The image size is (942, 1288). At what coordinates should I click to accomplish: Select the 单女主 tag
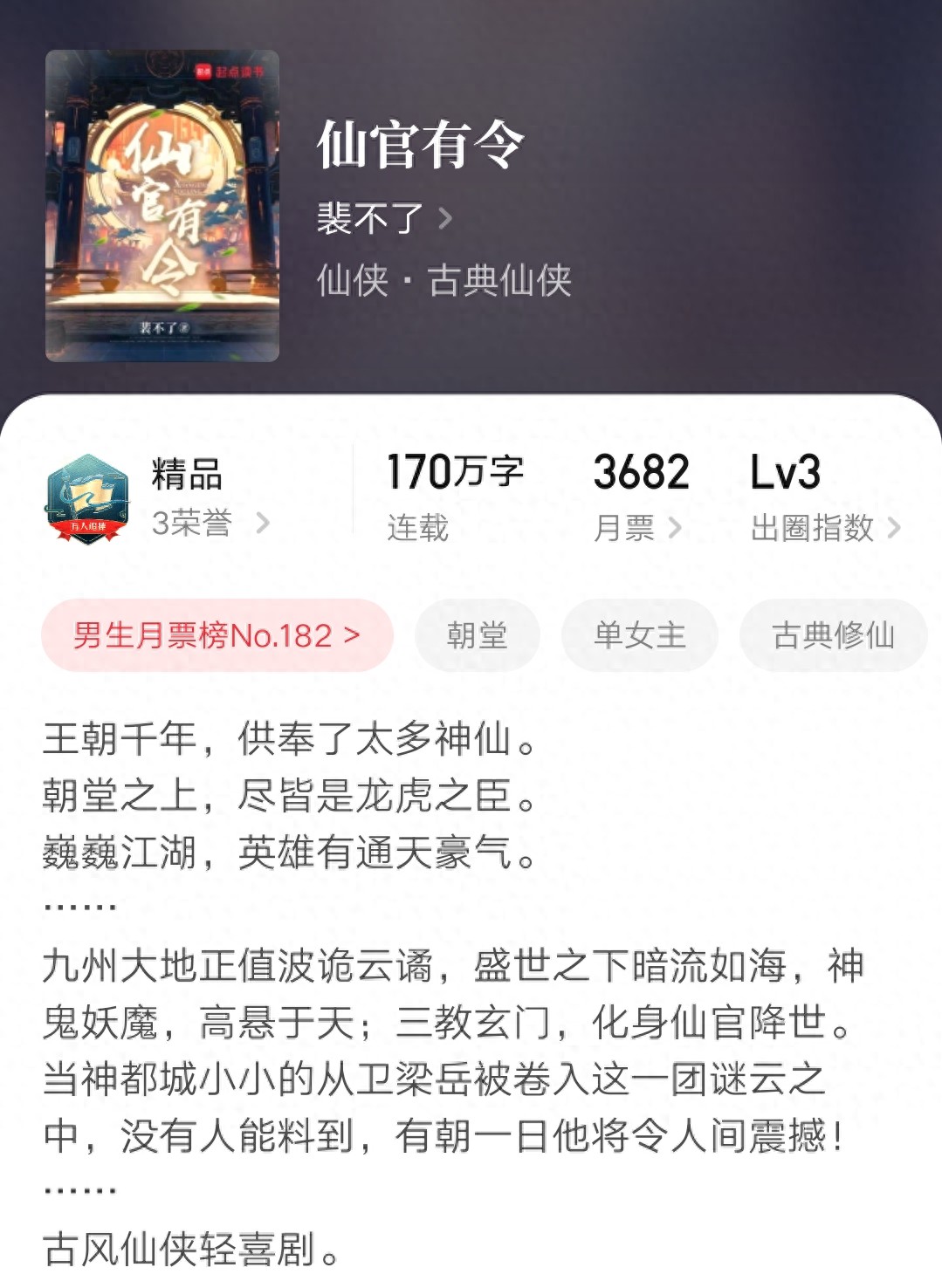[638, 636]
